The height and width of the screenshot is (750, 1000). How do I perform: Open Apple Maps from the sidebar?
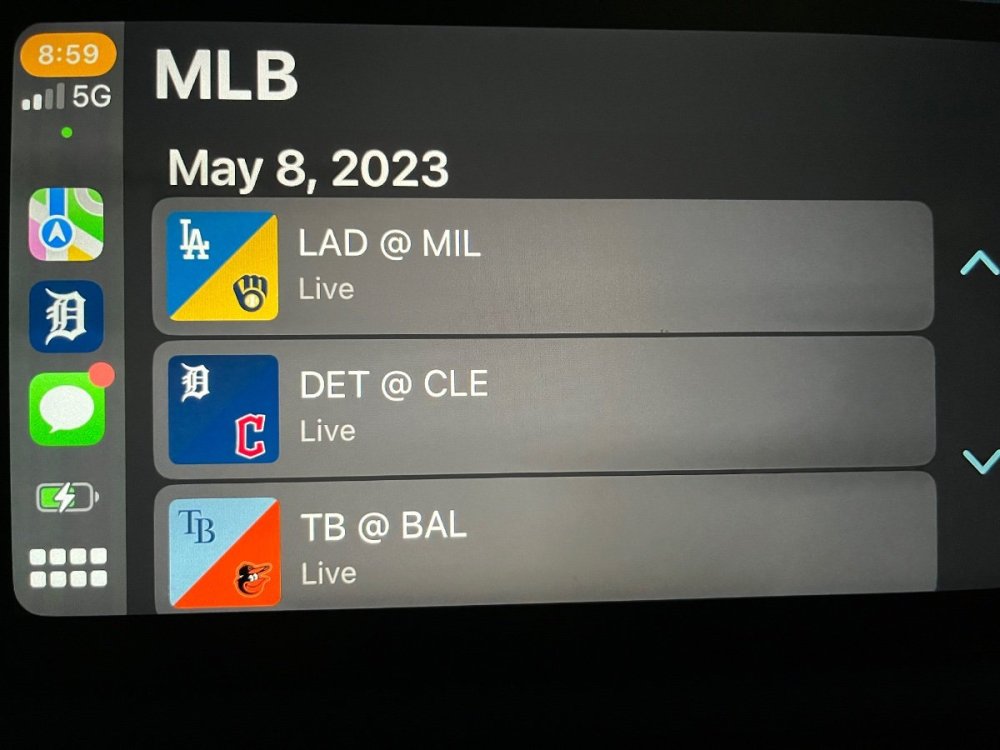[x=66, y=224]
